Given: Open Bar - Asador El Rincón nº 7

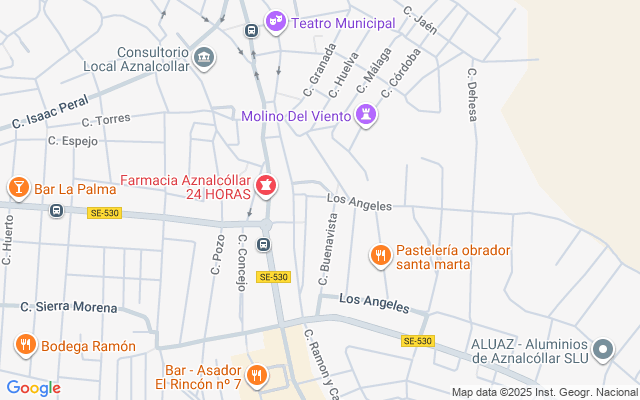Looking at the screenshot, I should (257, 376).
